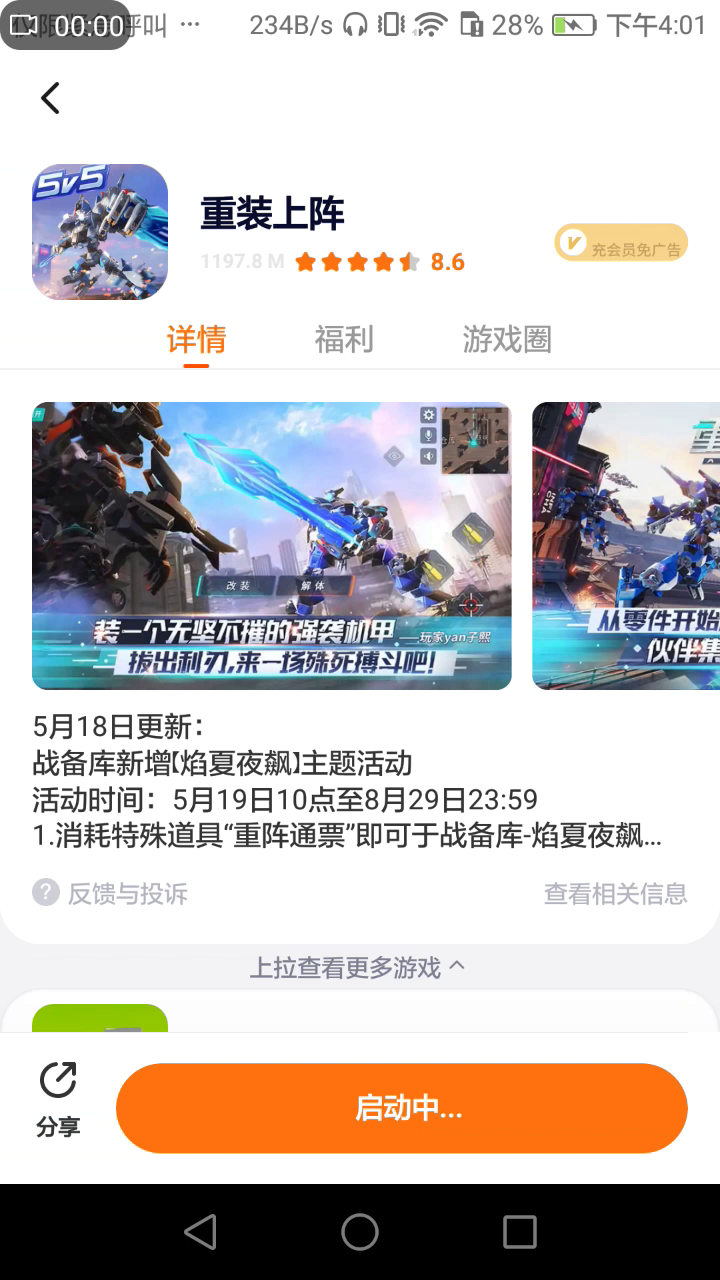
Task: Open the first game screenshot with sword mecha
Action: point(271,545)
